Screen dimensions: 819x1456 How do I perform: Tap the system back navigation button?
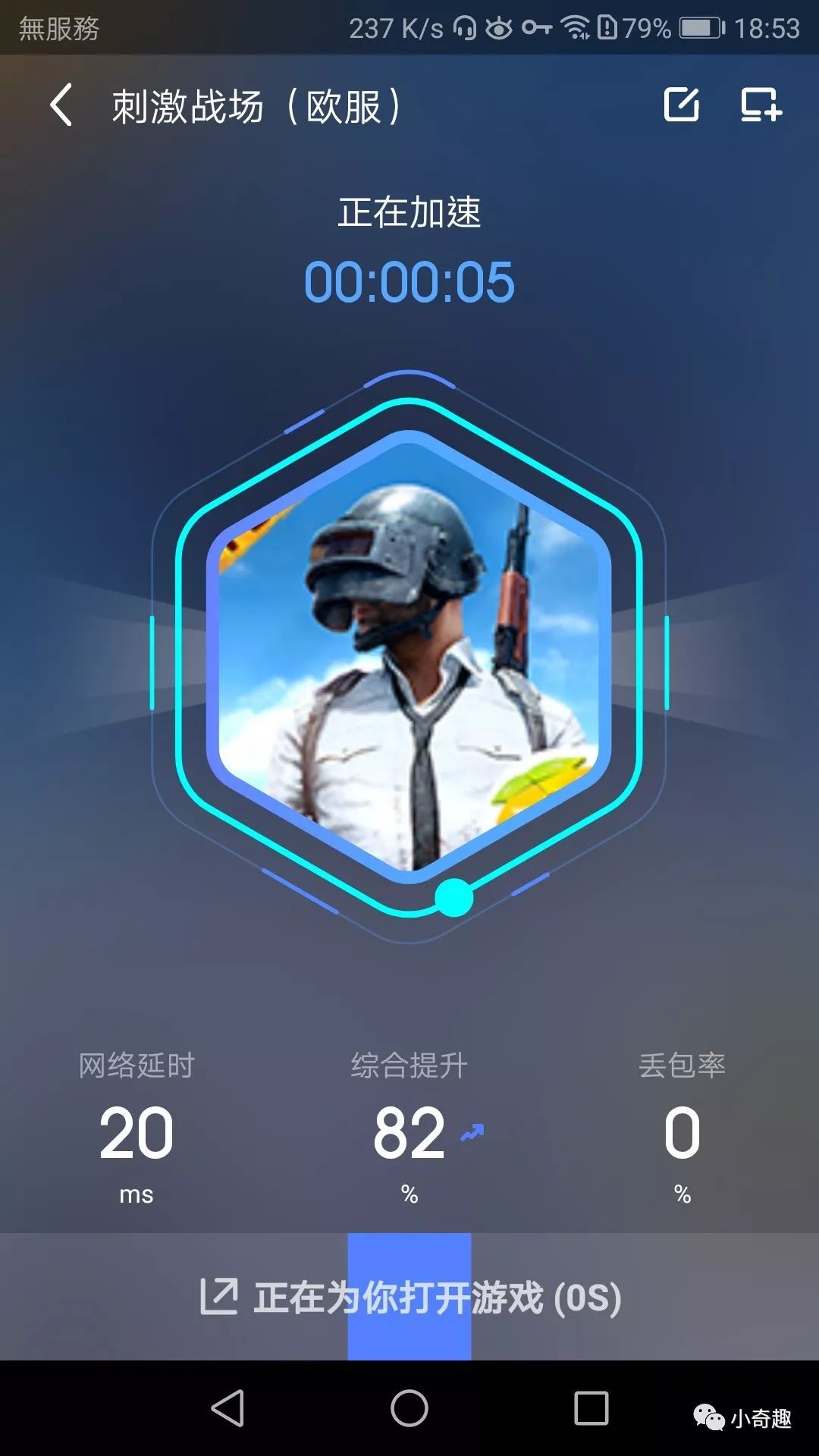[x=227, y=1408]
